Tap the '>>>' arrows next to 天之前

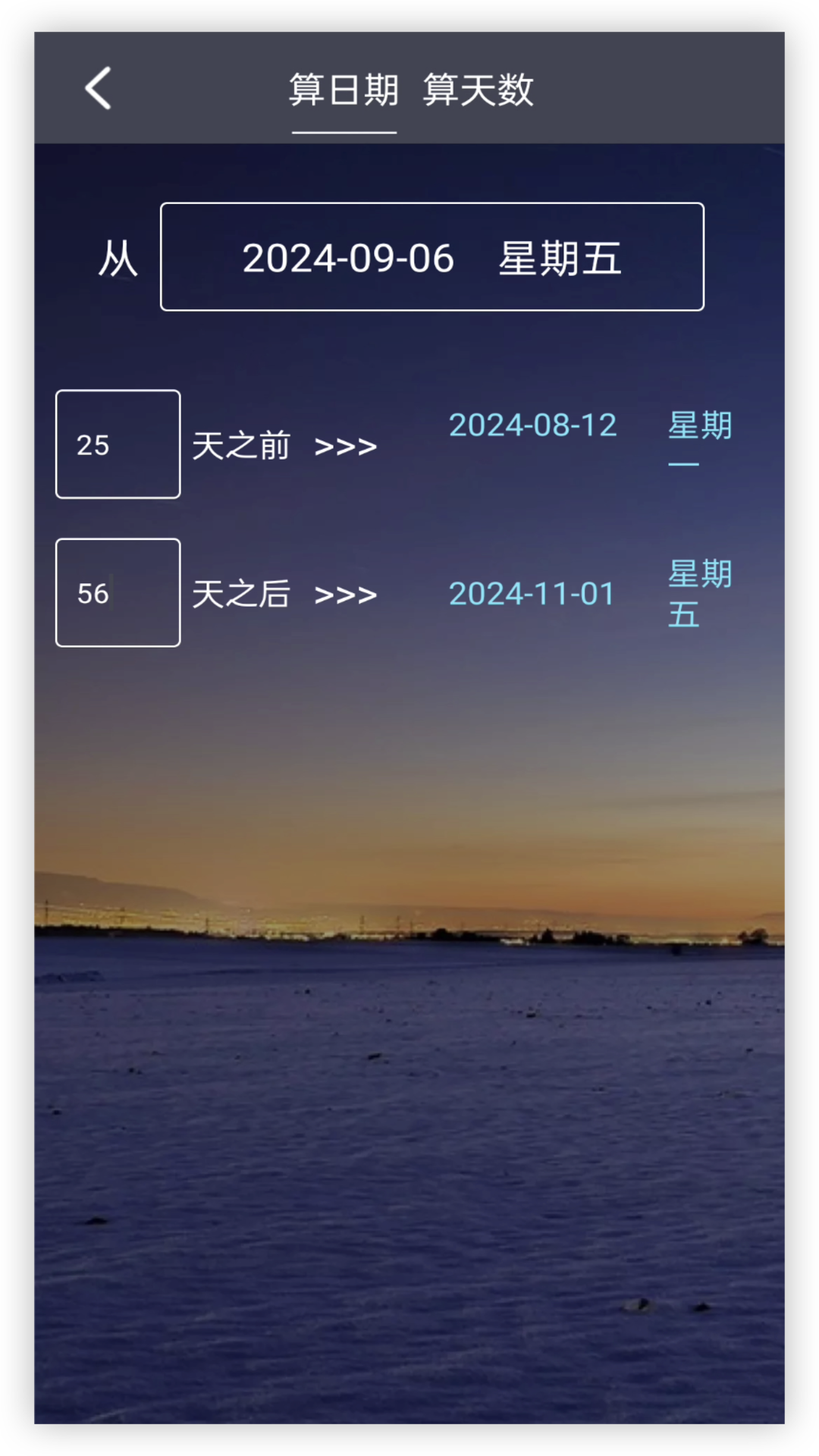347,446
